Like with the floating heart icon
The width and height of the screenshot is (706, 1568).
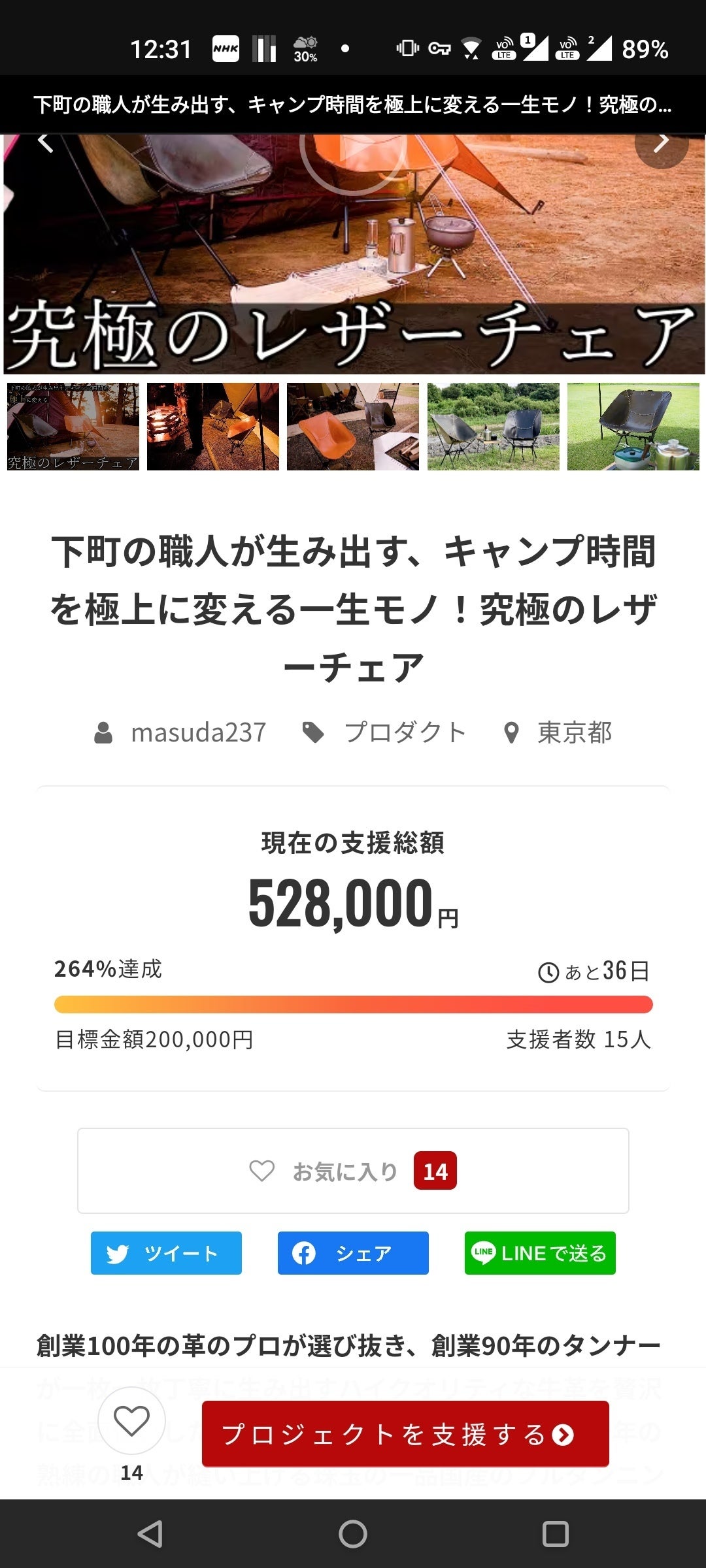tap(131, 1421)
